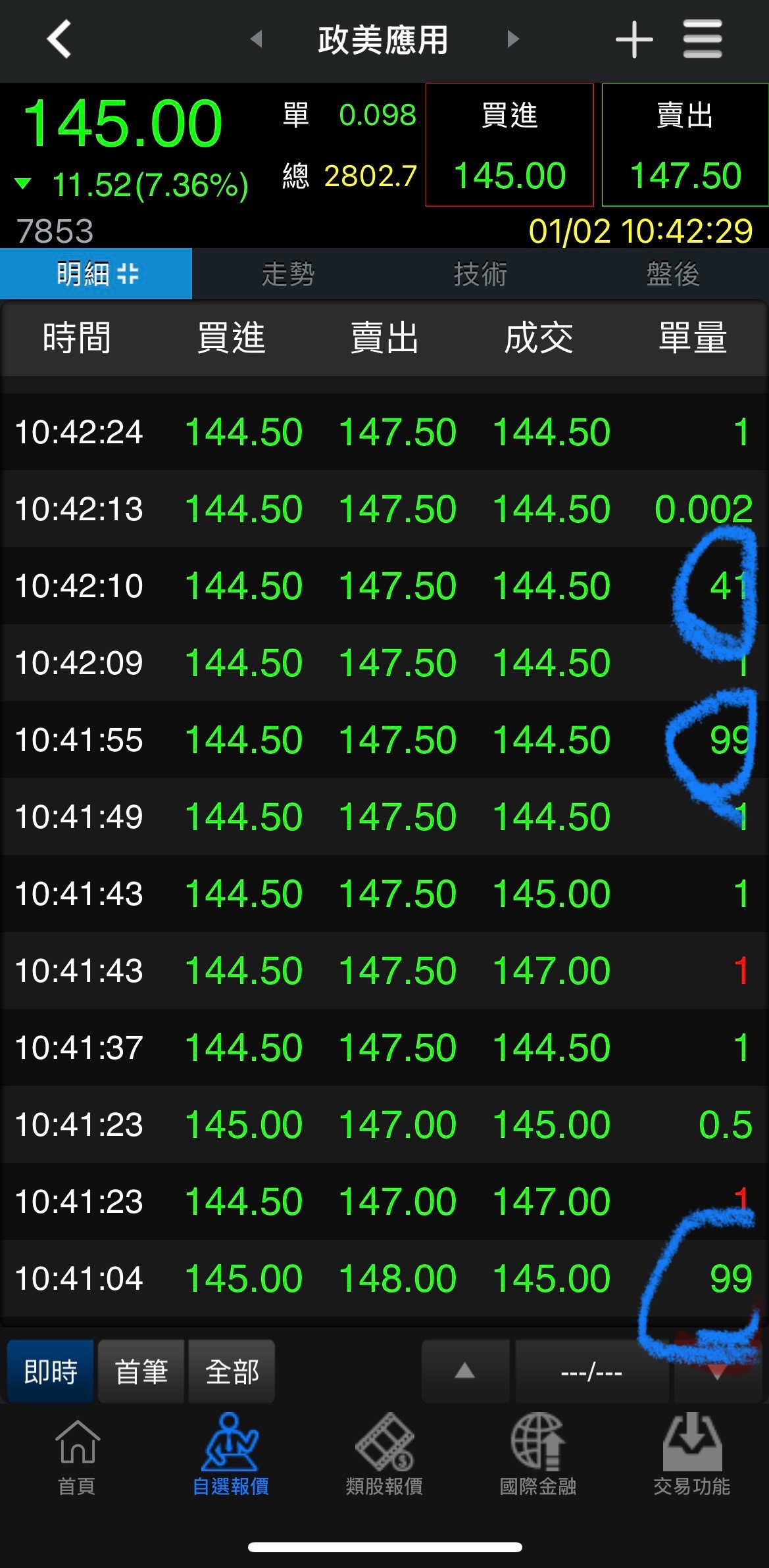This screenshot has width=769, height=1568.
Task: Tap the 賣出 147.50 sell box
Action: tap(685, 145)
